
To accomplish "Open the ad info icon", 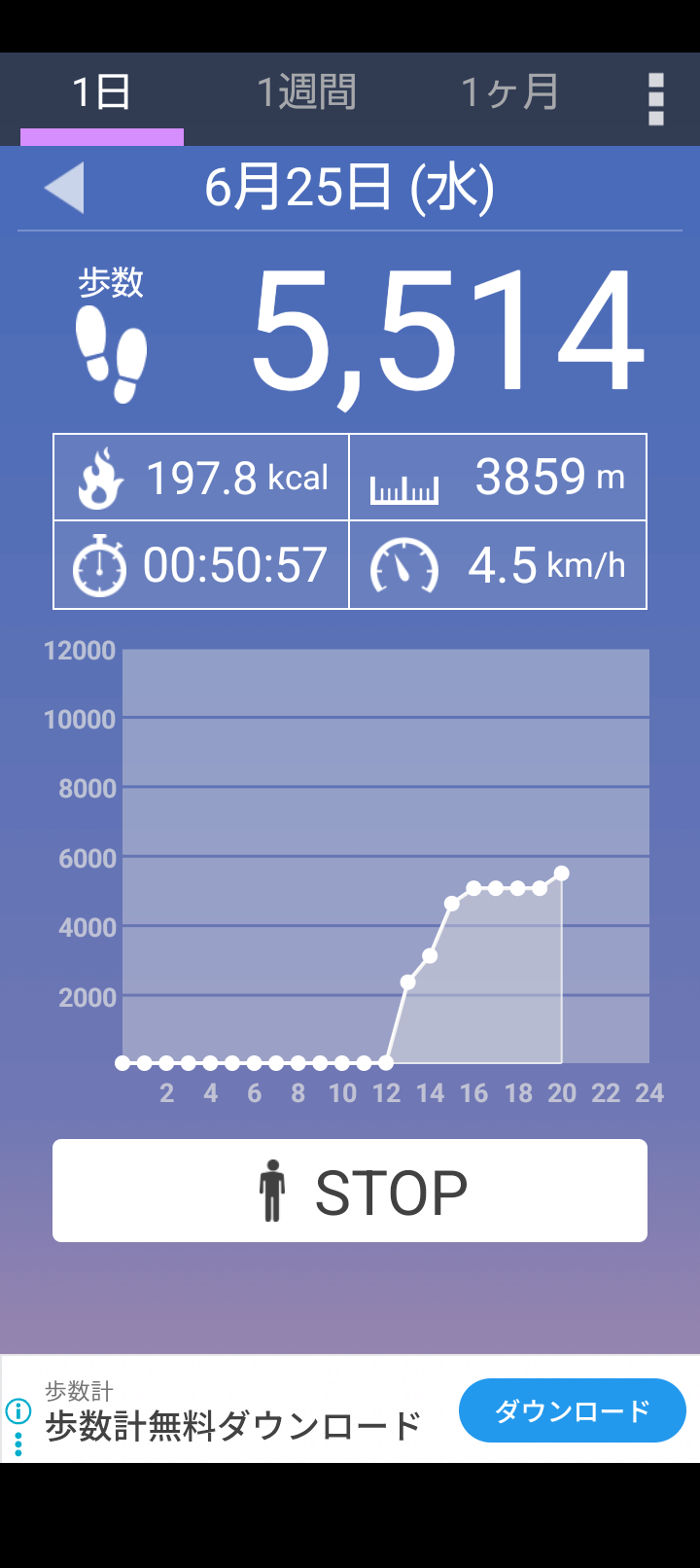I will 17,1410.
